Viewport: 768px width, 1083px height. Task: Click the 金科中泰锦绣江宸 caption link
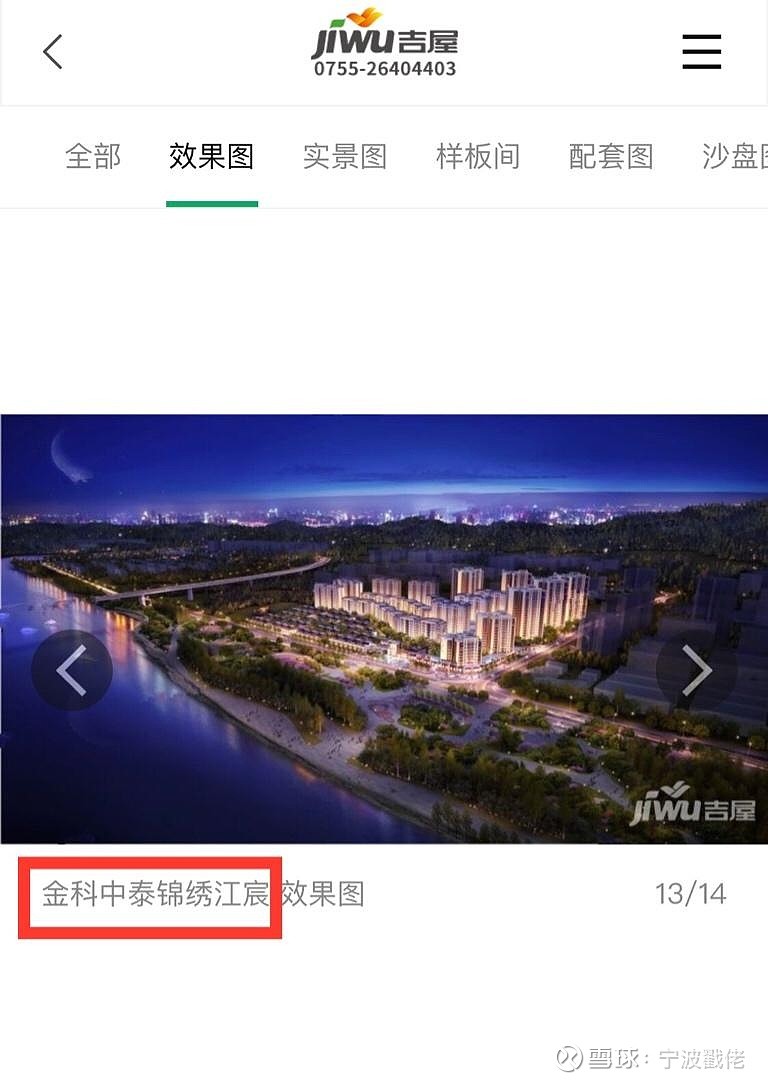[x=150, y=895]
